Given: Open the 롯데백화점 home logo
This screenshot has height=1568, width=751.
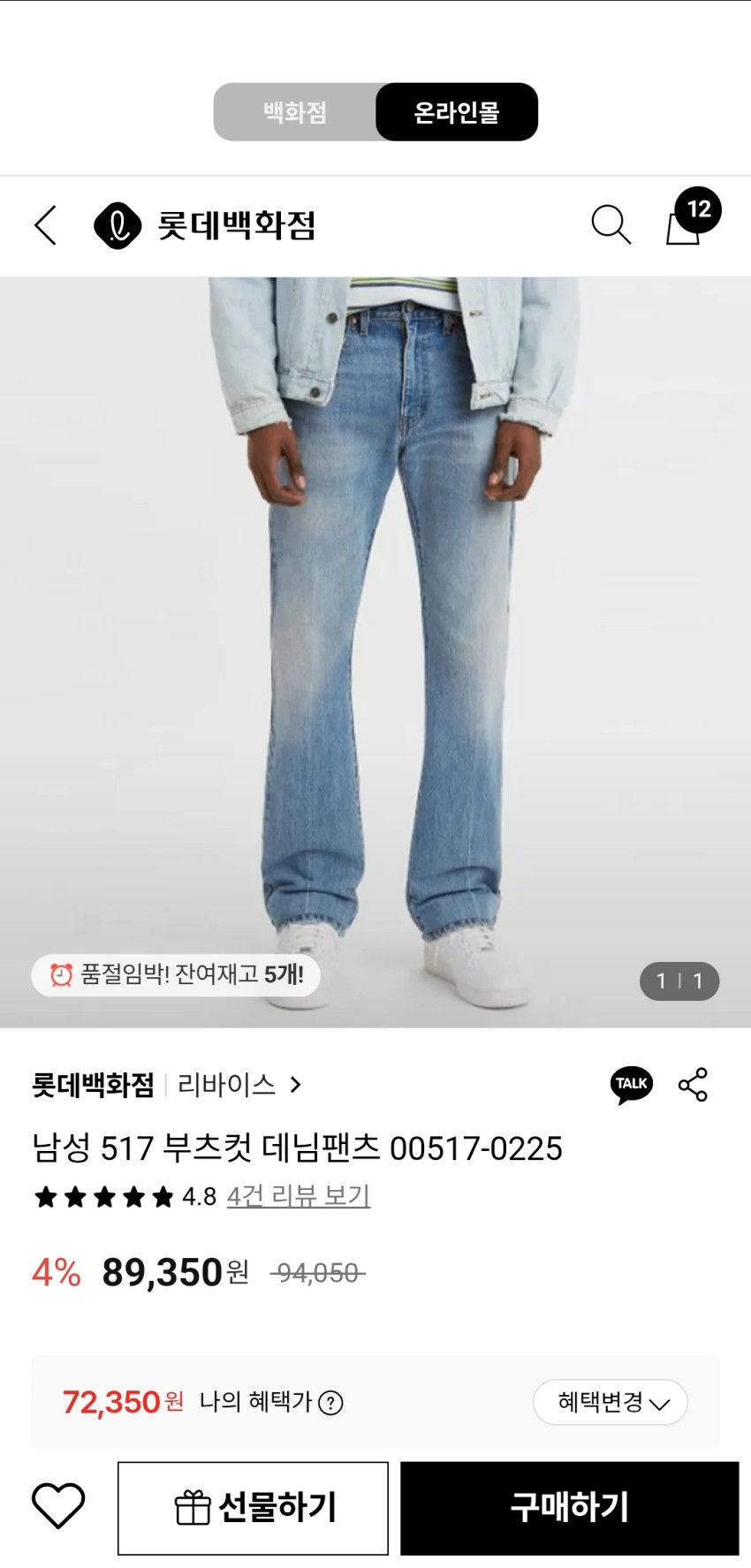Looking at the screenshot, I should tap(205, 225).
